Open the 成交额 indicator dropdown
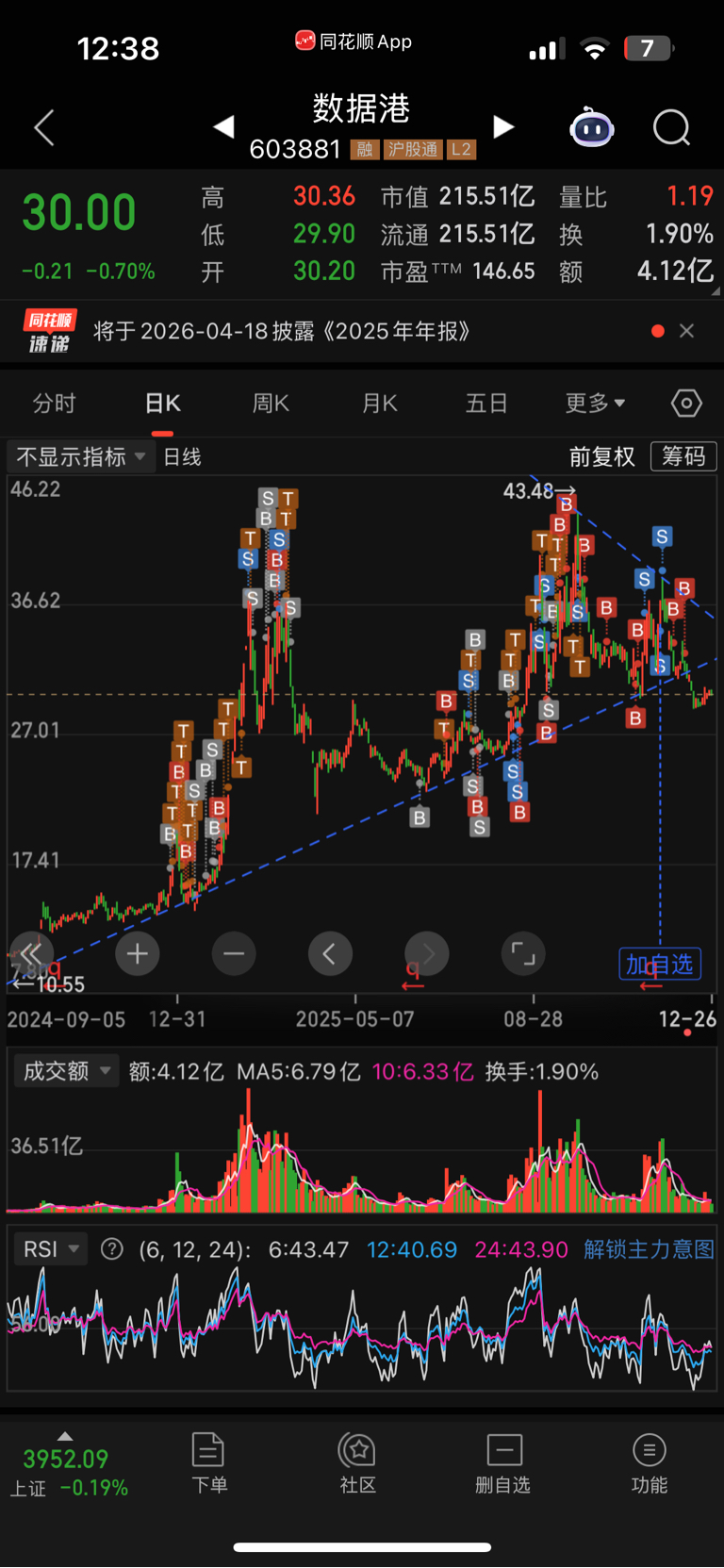This screenshot has width=724, height=1568. pyautogui.click(x=66, y=1071)
